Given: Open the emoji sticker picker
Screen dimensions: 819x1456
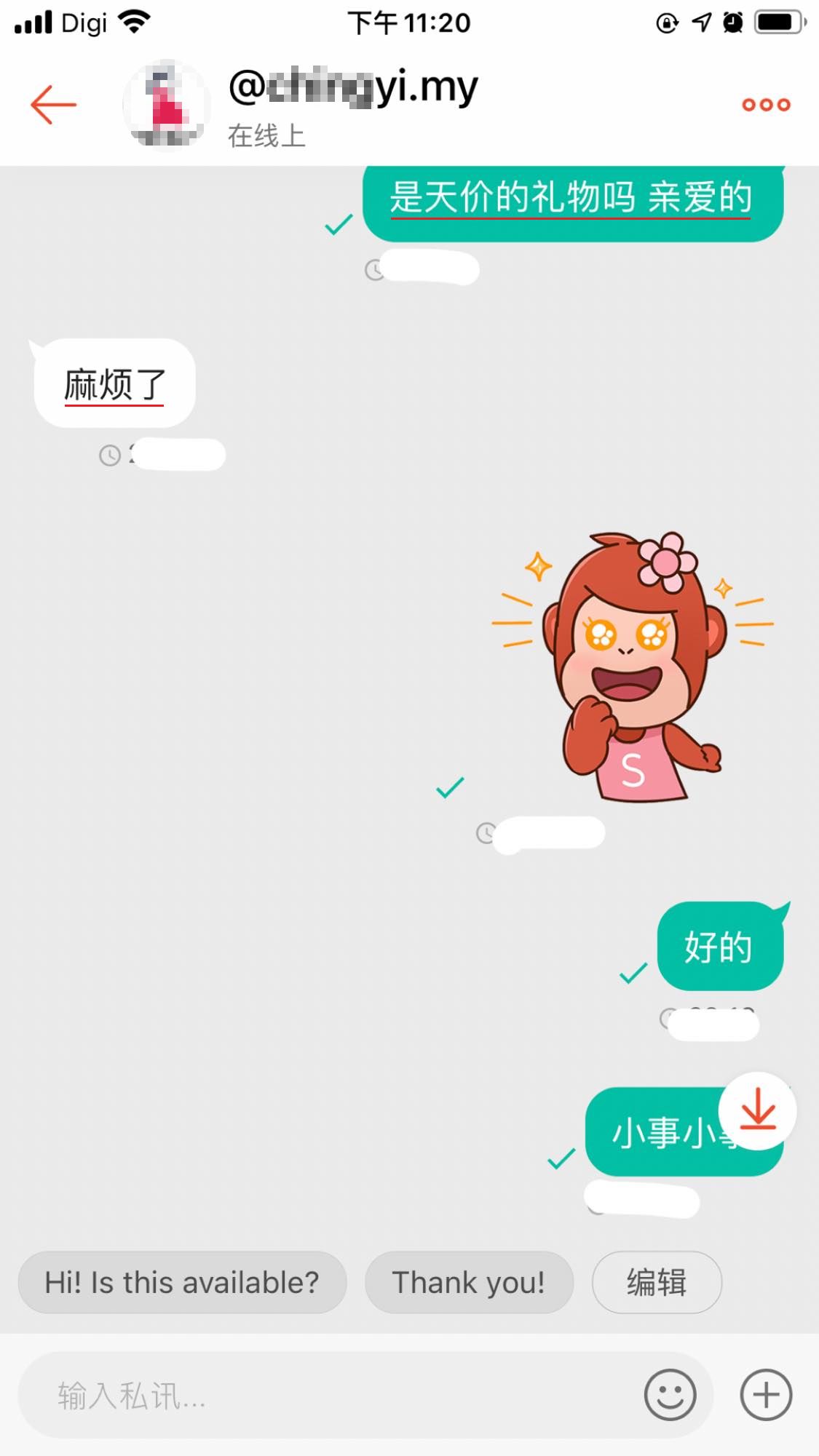Looking at the screenshot, I should click(670, 1395).
